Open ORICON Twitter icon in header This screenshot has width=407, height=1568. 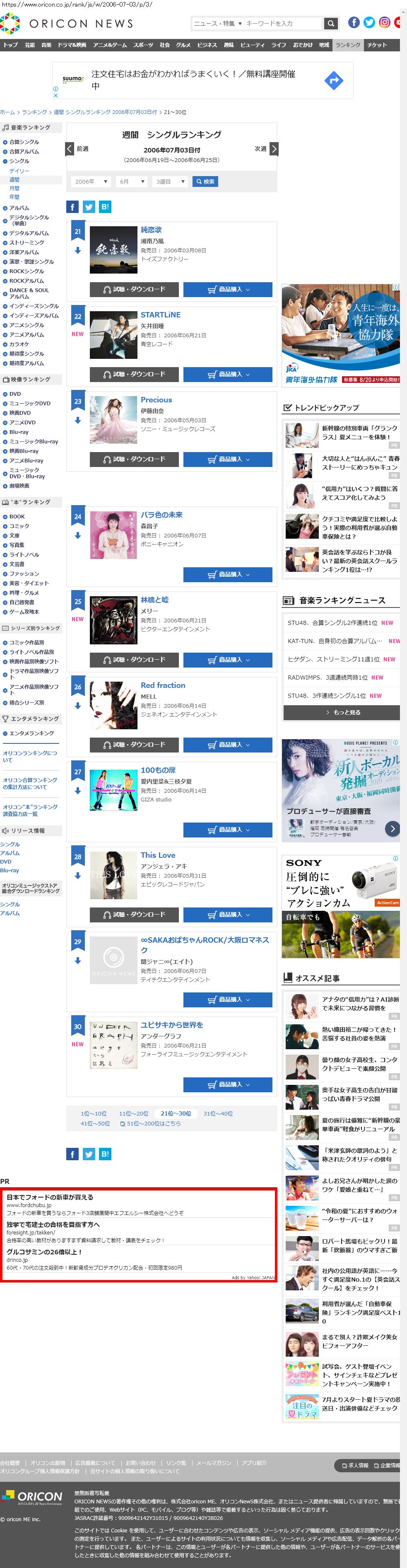368,22
